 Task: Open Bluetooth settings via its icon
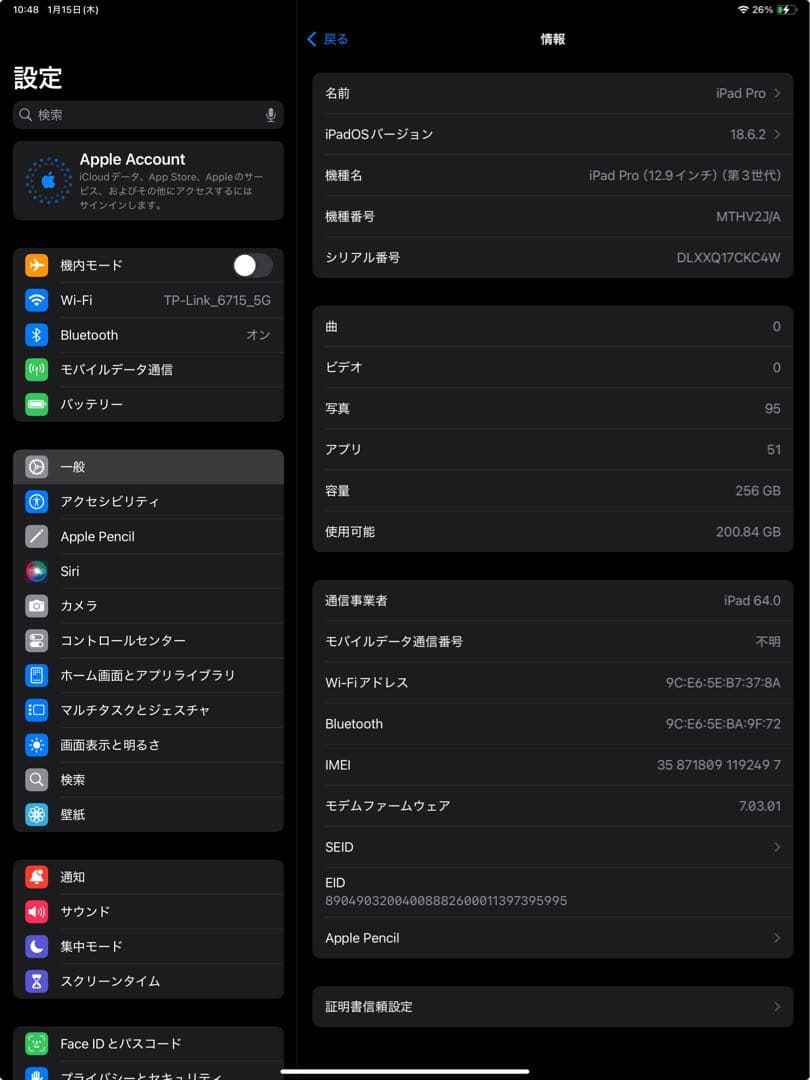click(x=37, y=335)
